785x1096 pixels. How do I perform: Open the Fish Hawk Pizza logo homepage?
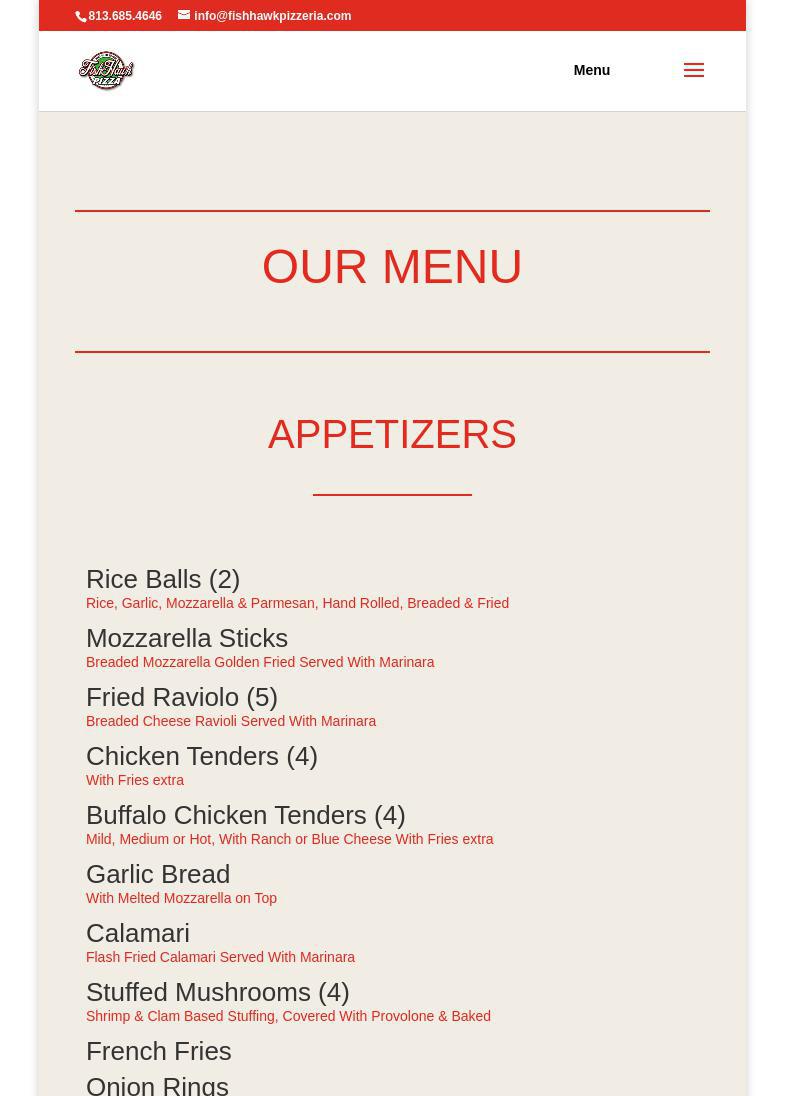click(x=106, y=71)
